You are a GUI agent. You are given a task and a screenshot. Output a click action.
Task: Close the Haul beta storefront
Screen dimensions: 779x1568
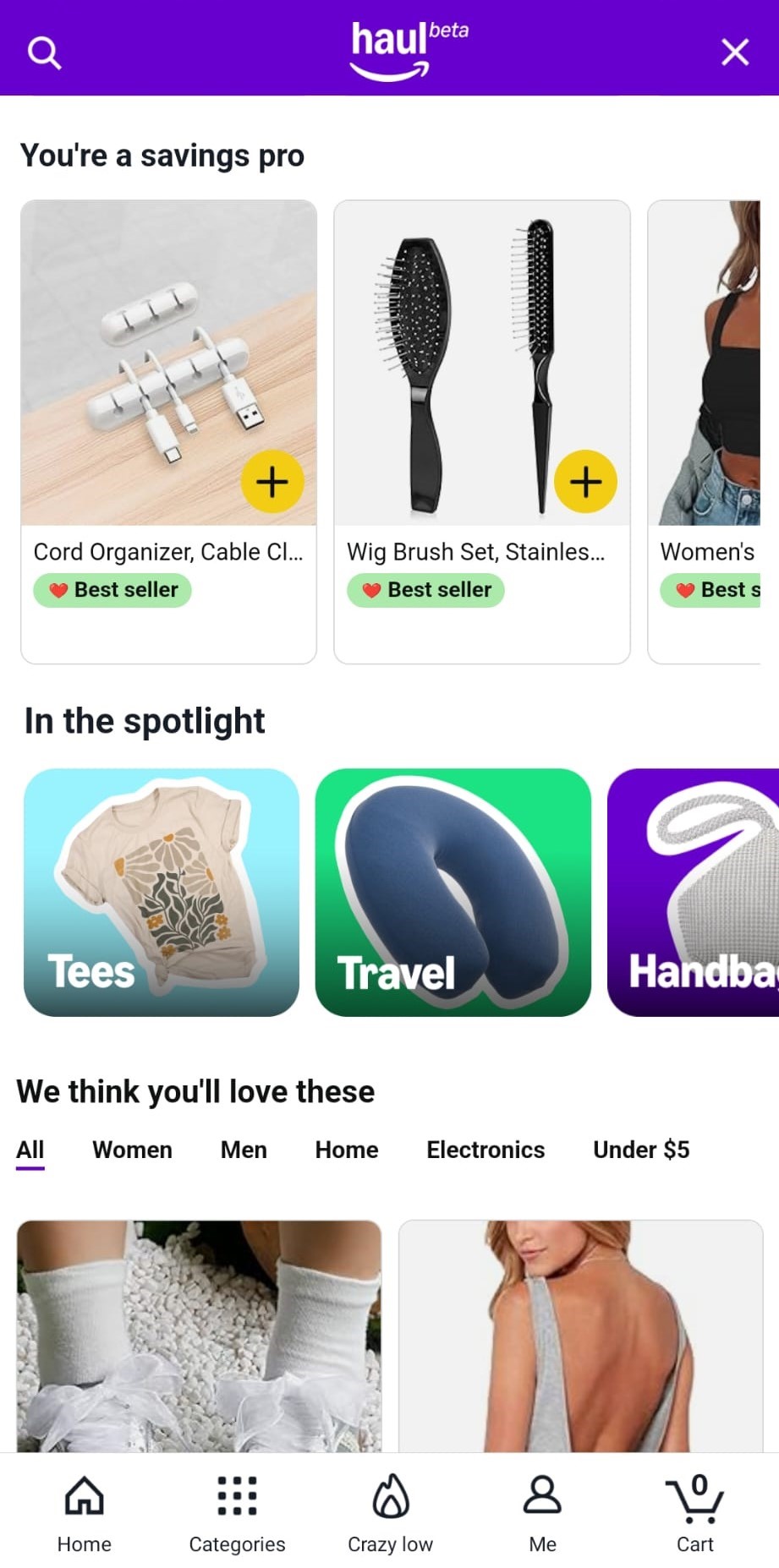[x=734, y=52]
